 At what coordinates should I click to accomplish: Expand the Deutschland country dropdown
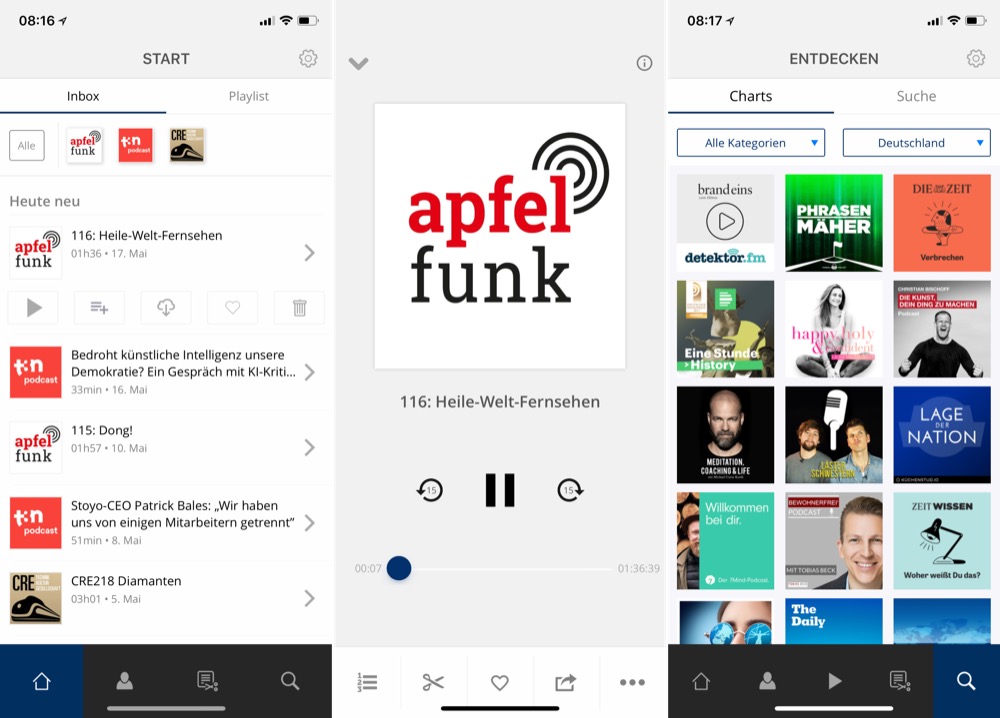(x=916, y=143)
